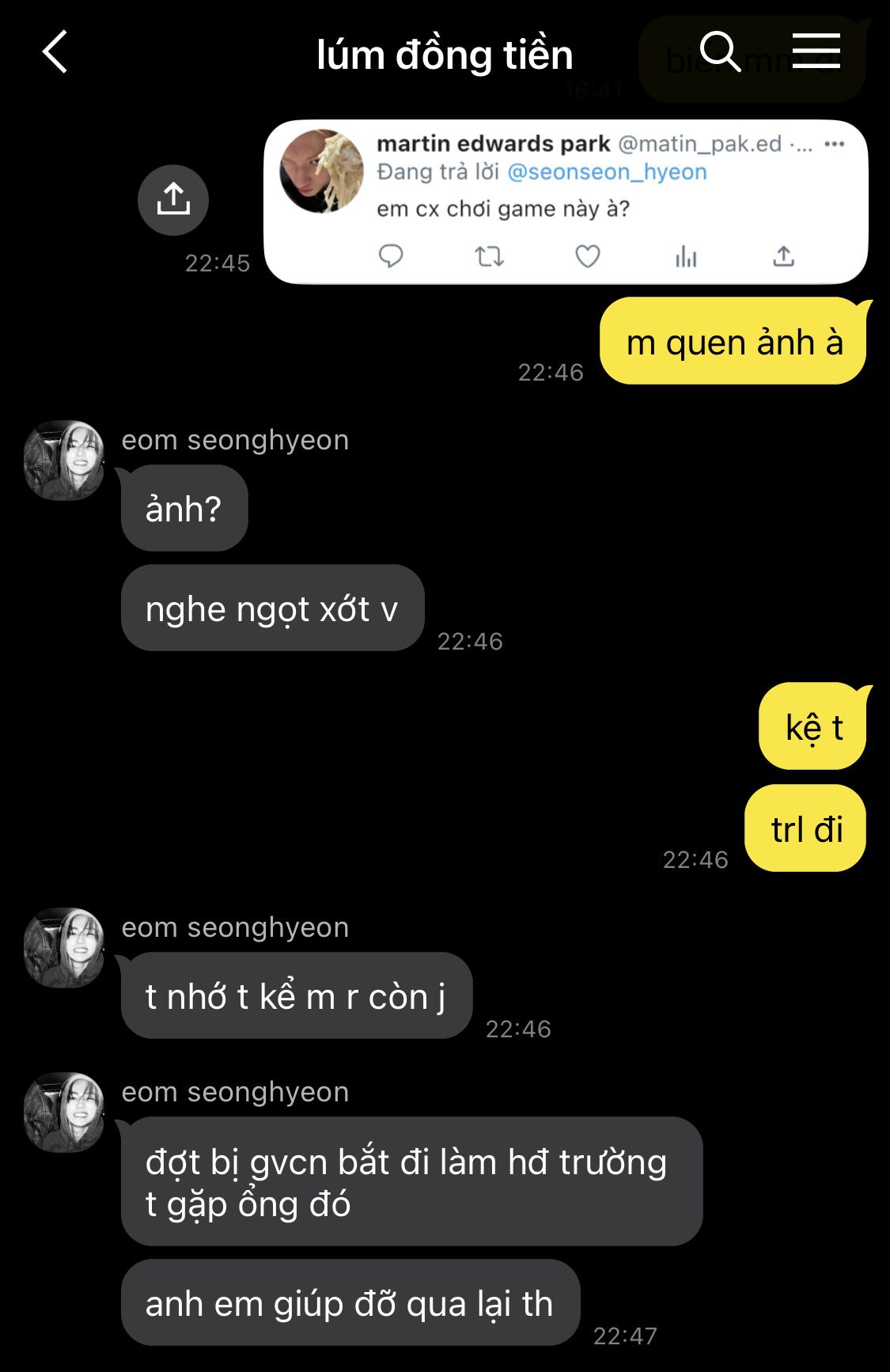This screenshot has width=890, height=1372.
Task: Search within this chat
Action: click(720, 53)
